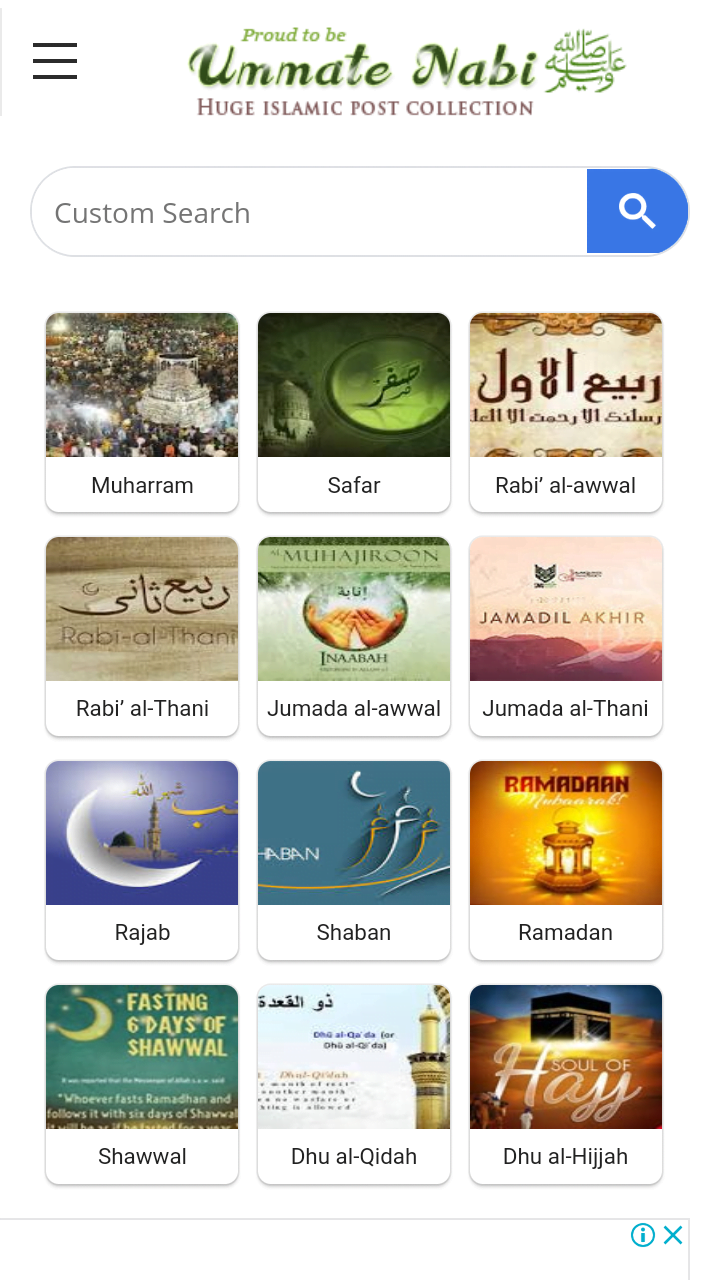Screen dimensions: 720x1280
Task: Open Rabi' al-awwal posts
Action: 566,412
